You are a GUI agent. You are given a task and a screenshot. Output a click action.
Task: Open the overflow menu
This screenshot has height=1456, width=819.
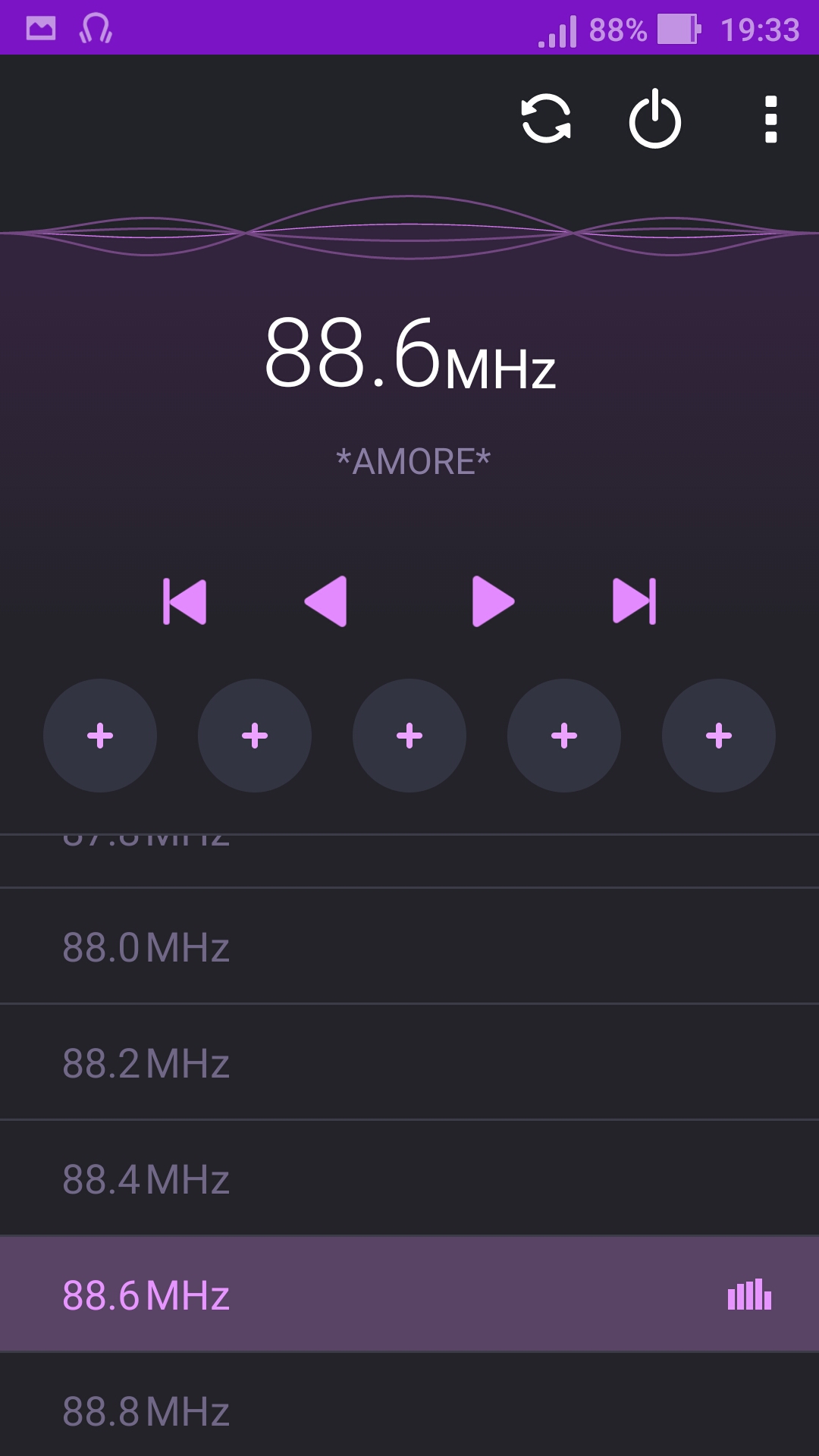[x=771, y=119]
